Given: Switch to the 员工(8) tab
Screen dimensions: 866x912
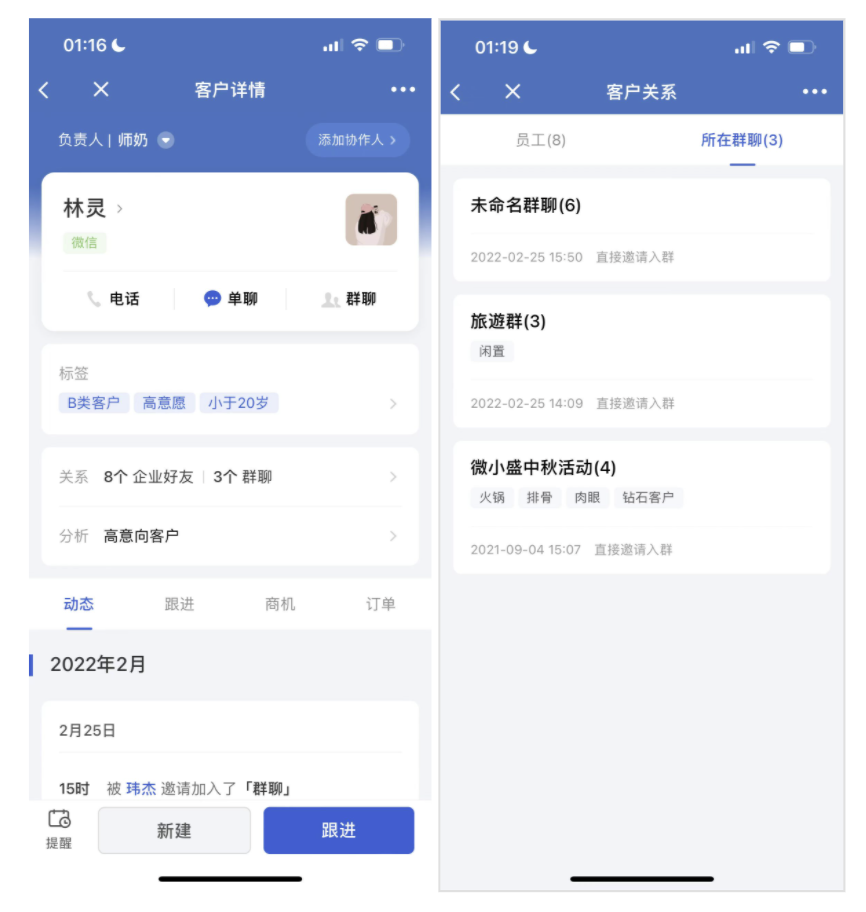Looking at the screenshot, I should click(x=540, y=140).
